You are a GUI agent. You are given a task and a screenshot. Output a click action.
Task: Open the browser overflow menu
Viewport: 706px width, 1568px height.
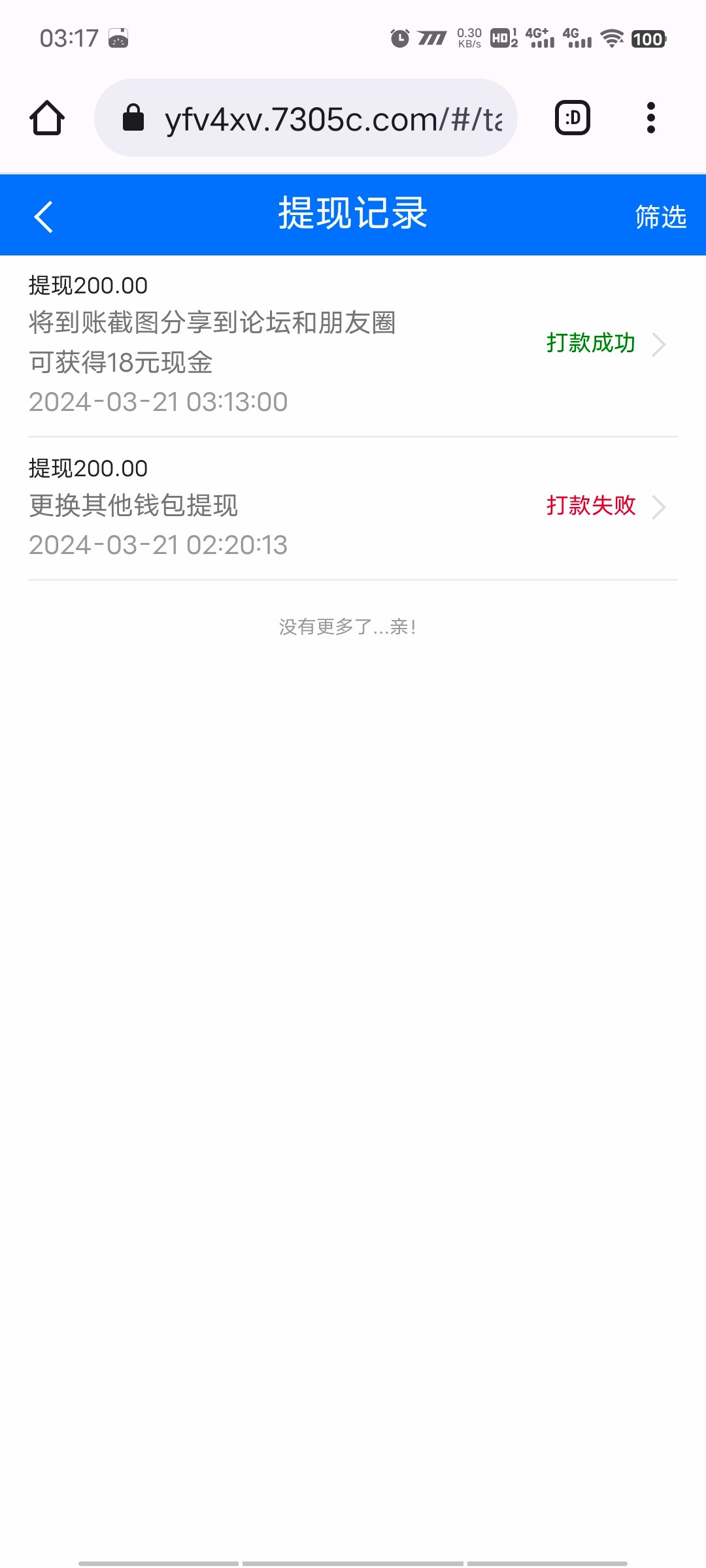(x=650, y=118)
